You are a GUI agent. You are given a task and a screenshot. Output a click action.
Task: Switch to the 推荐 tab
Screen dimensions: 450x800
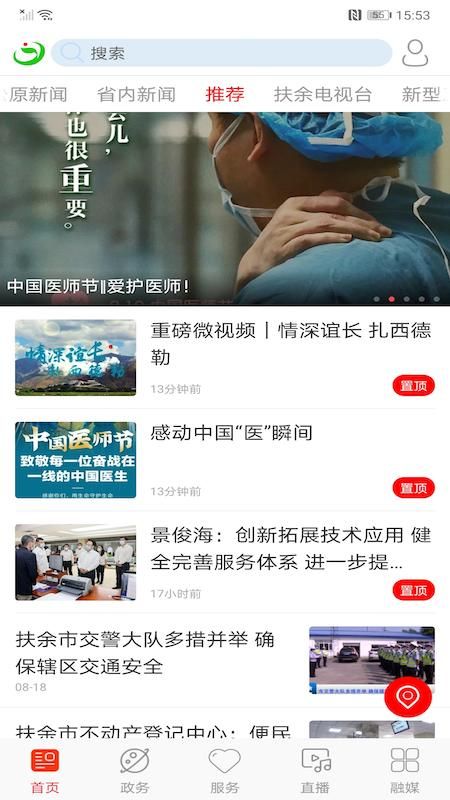pos(225,94)
